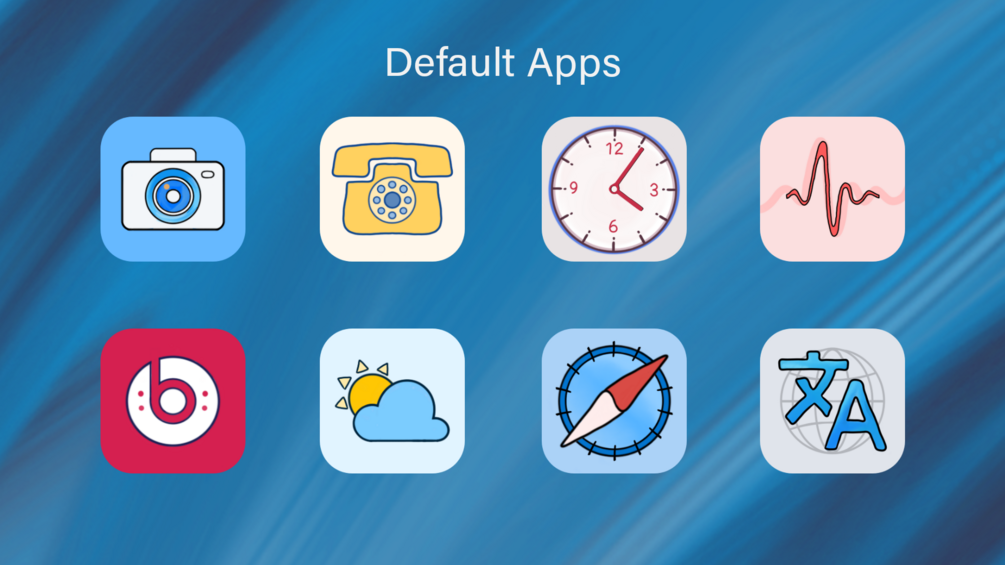The image size is (1005, 565).
Task: Launch the yellow telephone app
Action: point(392,189)
